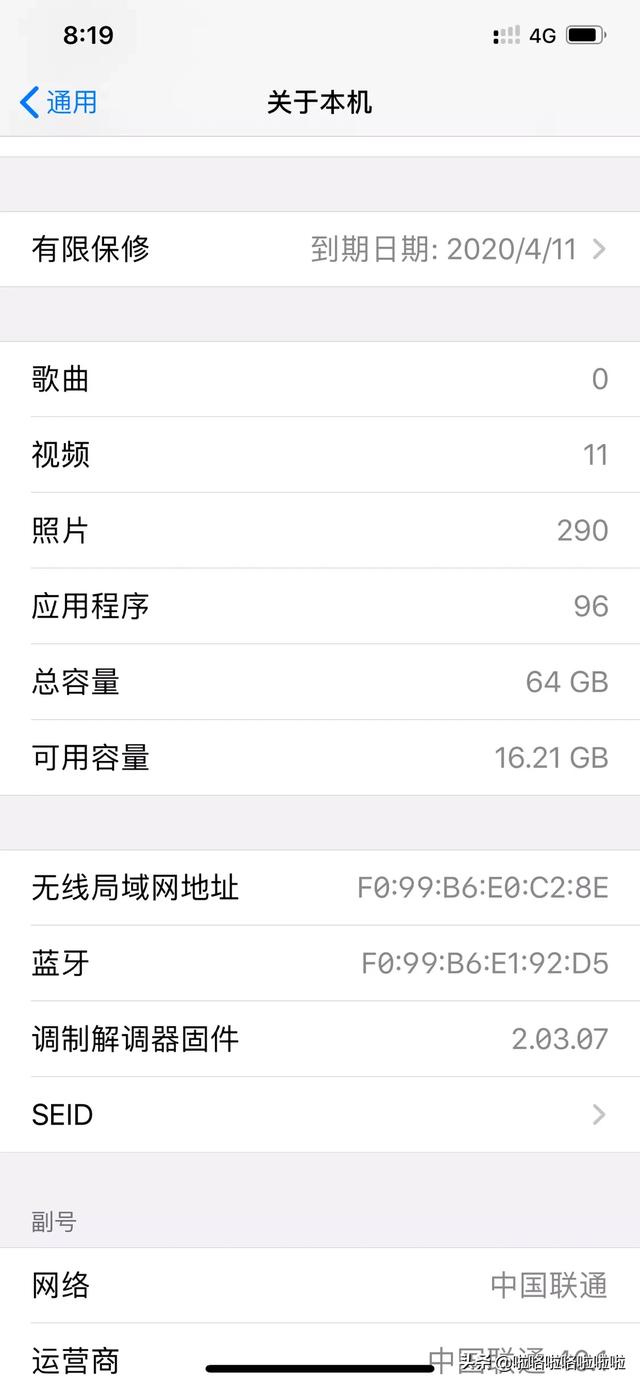This screenshot has width=640, height=1385.
Task: Open the SEID row
Action: 320,1114
